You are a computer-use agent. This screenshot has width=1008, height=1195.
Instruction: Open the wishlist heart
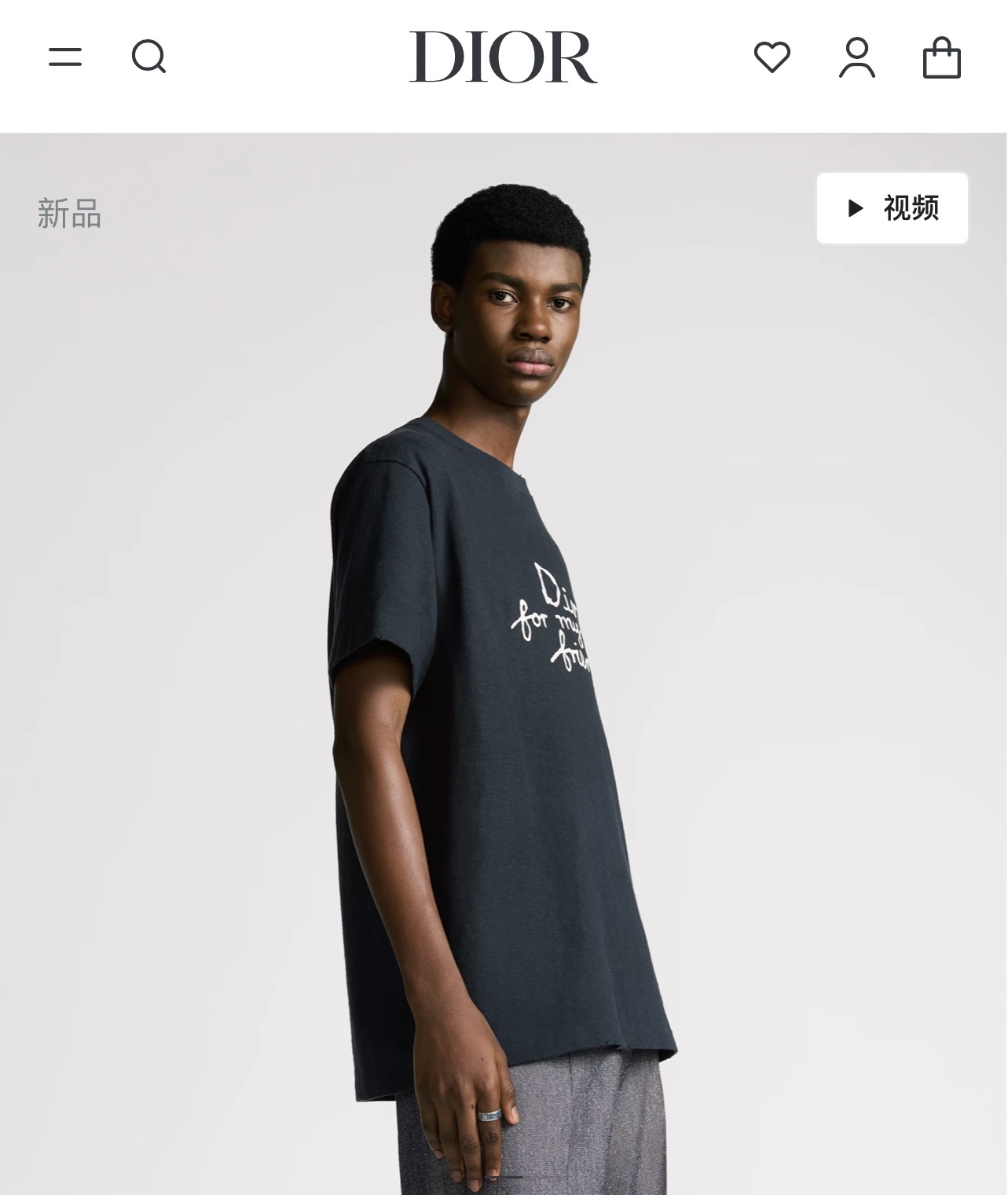point(772,57)
